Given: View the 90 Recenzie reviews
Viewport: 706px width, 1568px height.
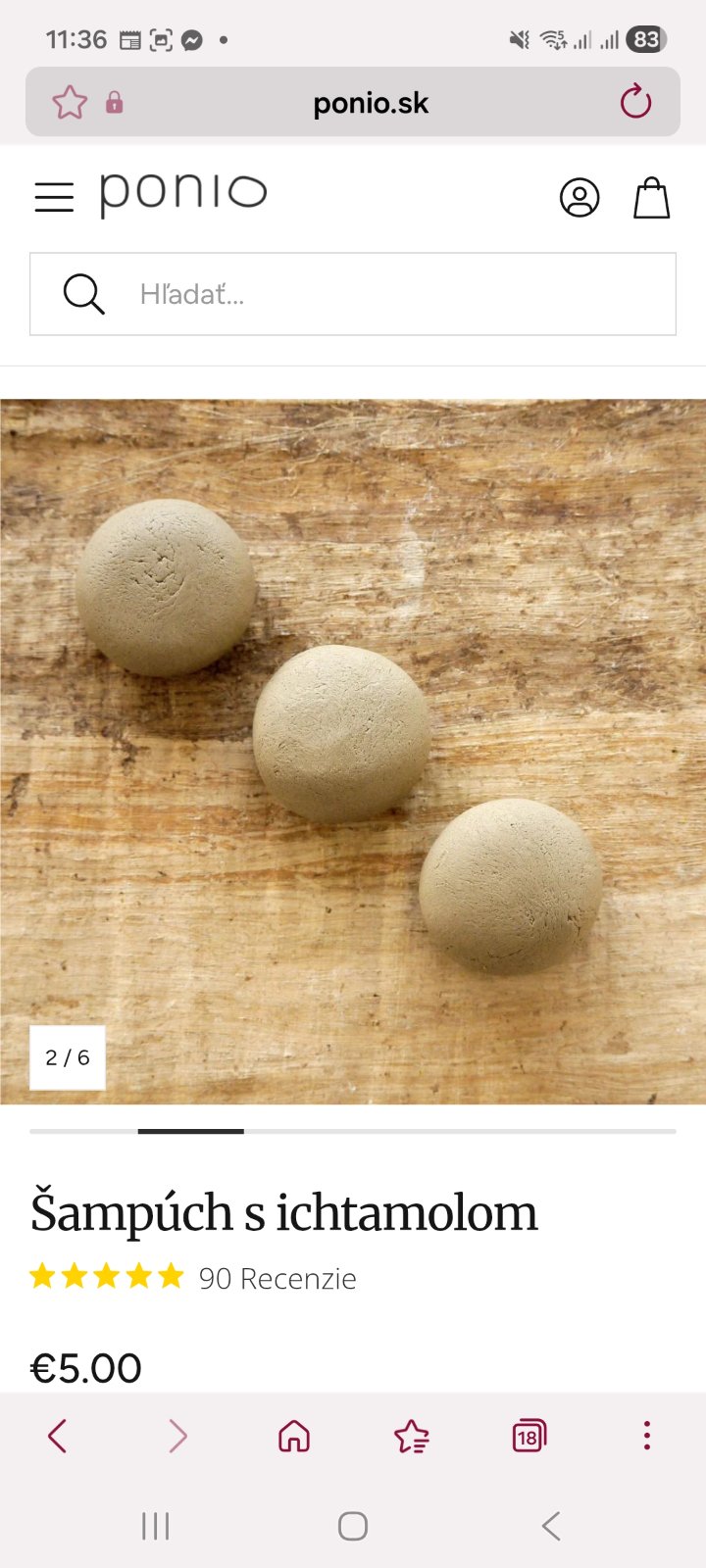Looking at the screenshot, I should point(277,1278).
